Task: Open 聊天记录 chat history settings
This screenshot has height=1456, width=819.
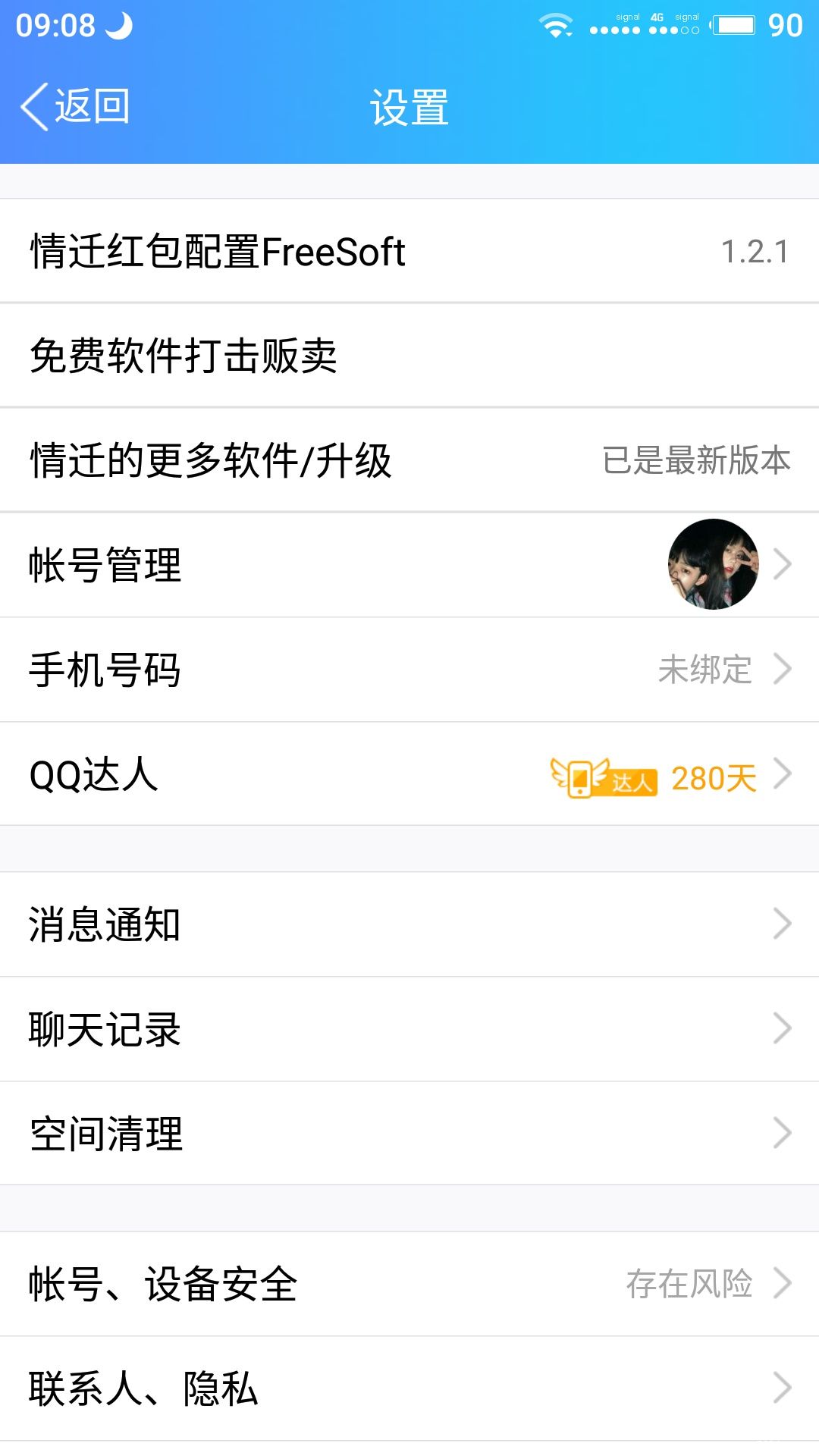Action: [x=409, y=1029]
